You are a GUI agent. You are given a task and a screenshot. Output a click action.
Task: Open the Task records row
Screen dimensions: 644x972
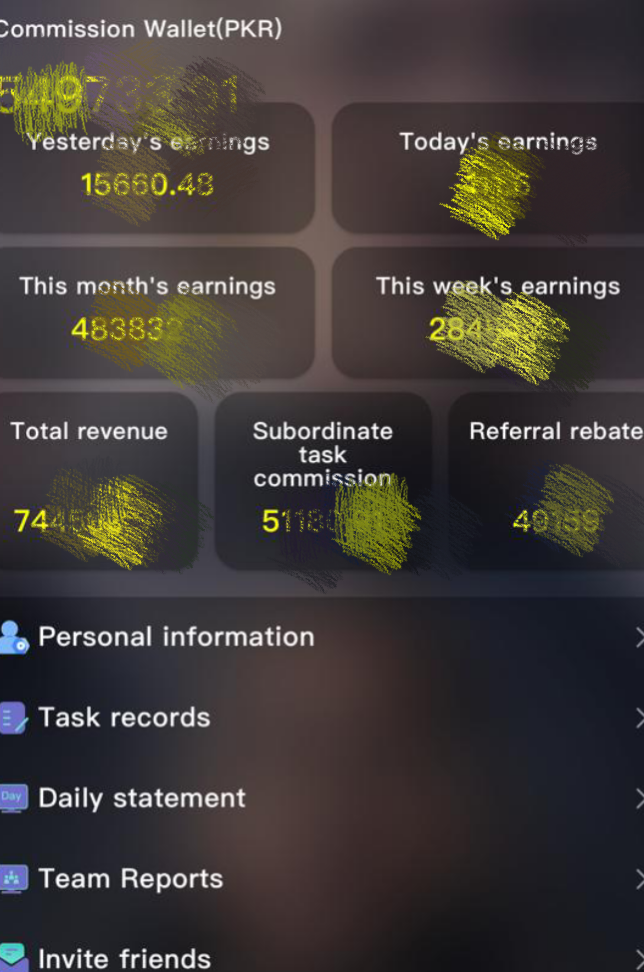click(x=124, y=718)
